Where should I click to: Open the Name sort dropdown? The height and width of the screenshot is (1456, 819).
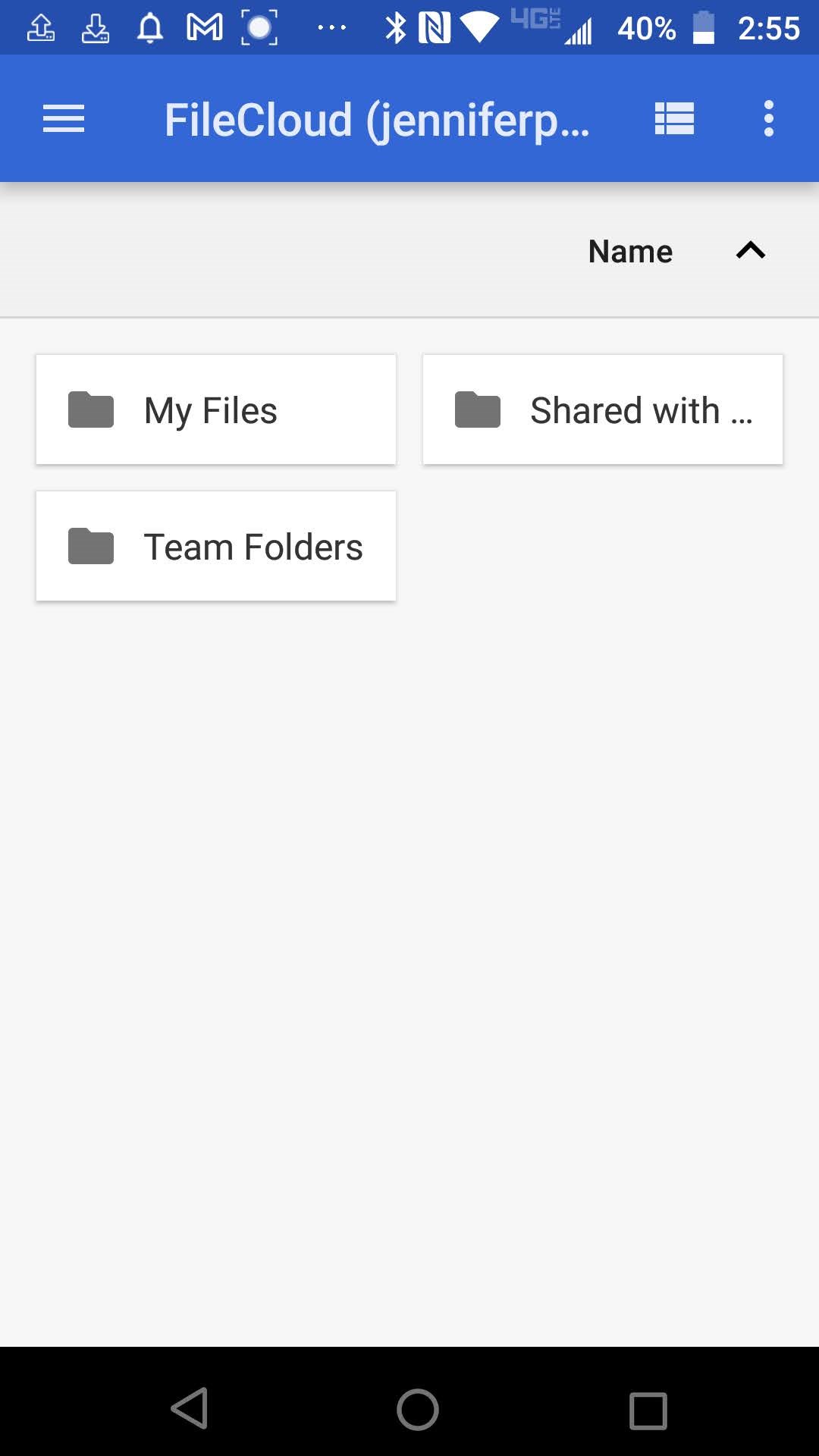(630, 250)
